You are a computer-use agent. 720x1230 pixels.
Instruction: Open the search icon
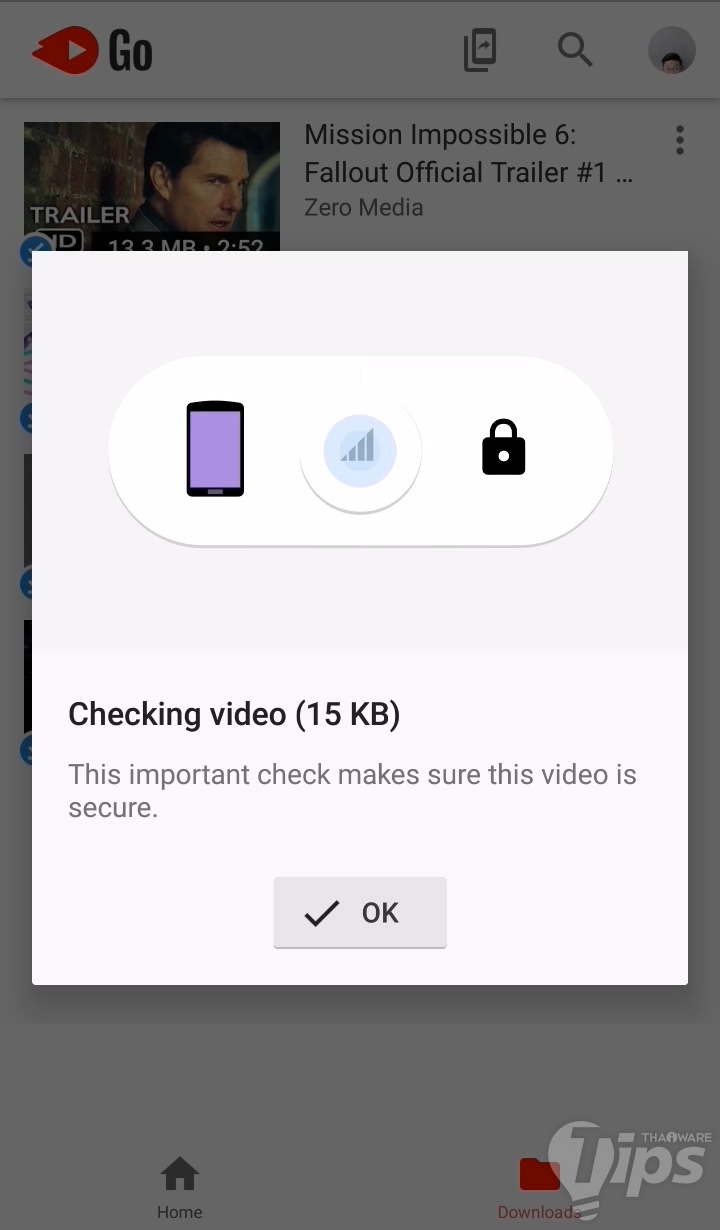click(575, 49)
